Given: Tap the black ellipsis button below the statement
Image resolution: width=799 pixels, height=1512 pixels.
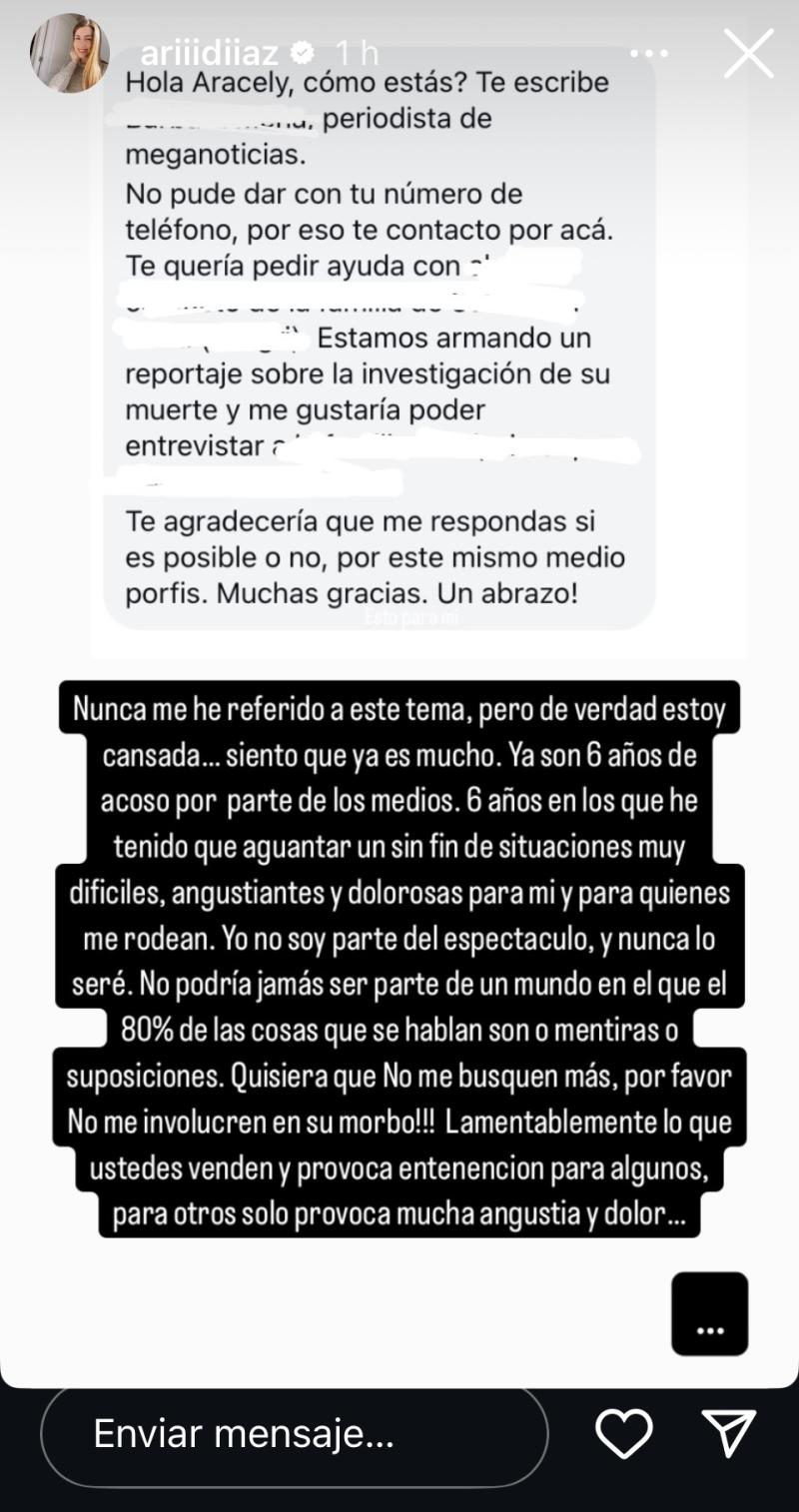Looking at the screenshot, I should tap(709, 1313).
